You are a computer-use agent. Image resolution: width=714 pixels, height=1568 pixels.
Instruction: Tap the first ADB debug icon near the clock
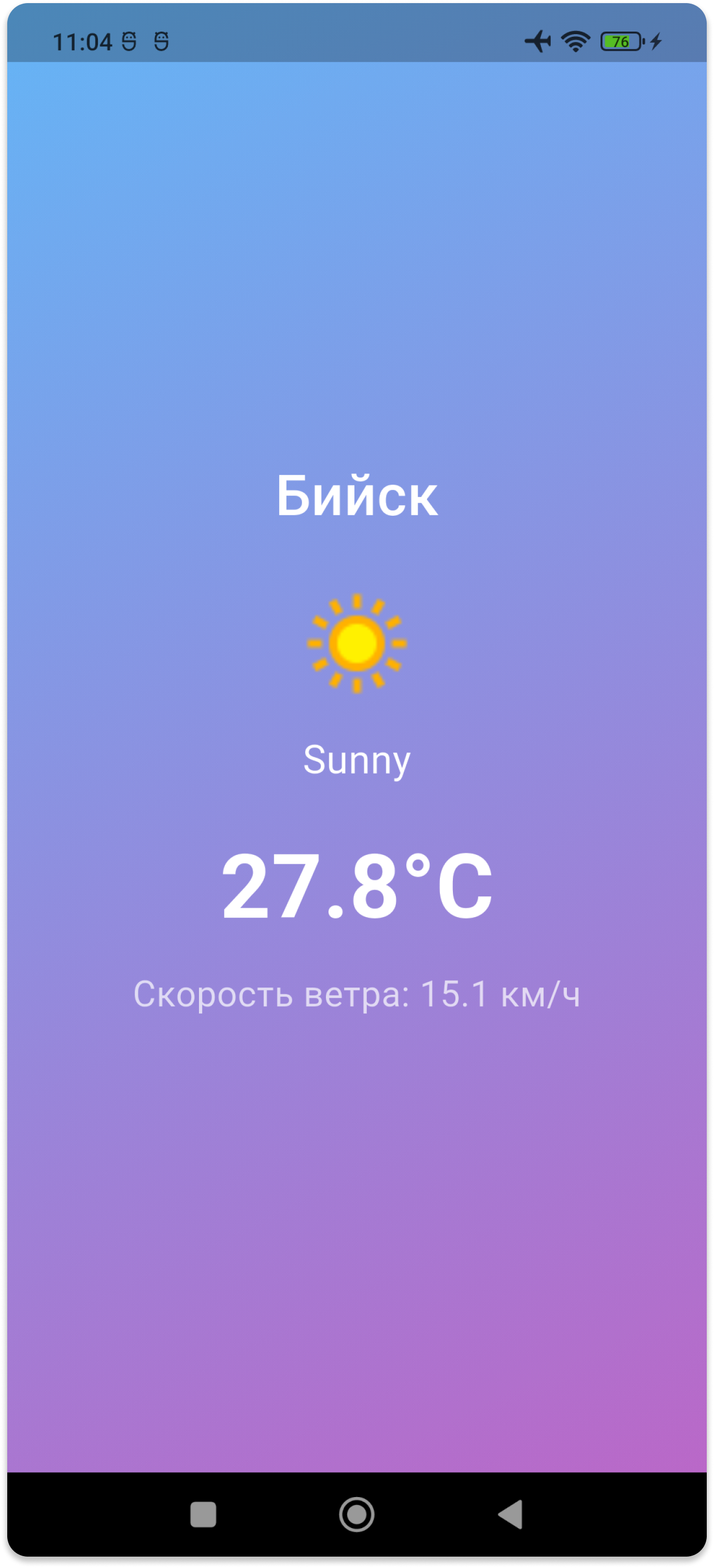coord(128,40)
